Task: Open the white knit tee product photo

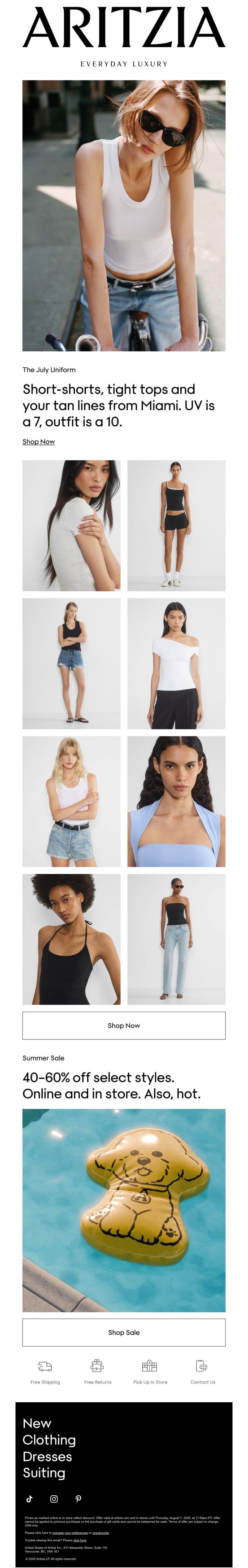Action: tap(71, 525)
